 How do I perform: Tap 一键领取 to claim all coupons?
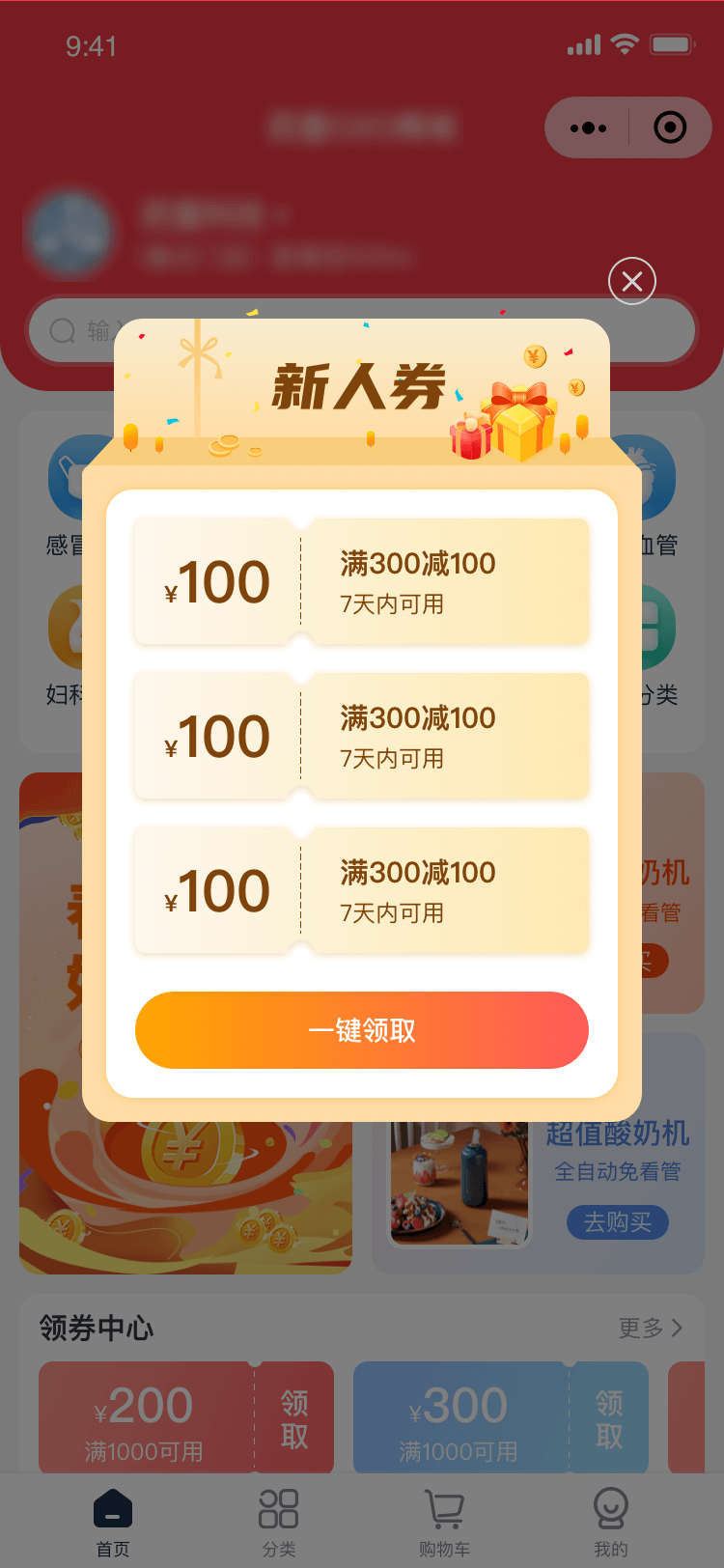(x=362, y=1030)
